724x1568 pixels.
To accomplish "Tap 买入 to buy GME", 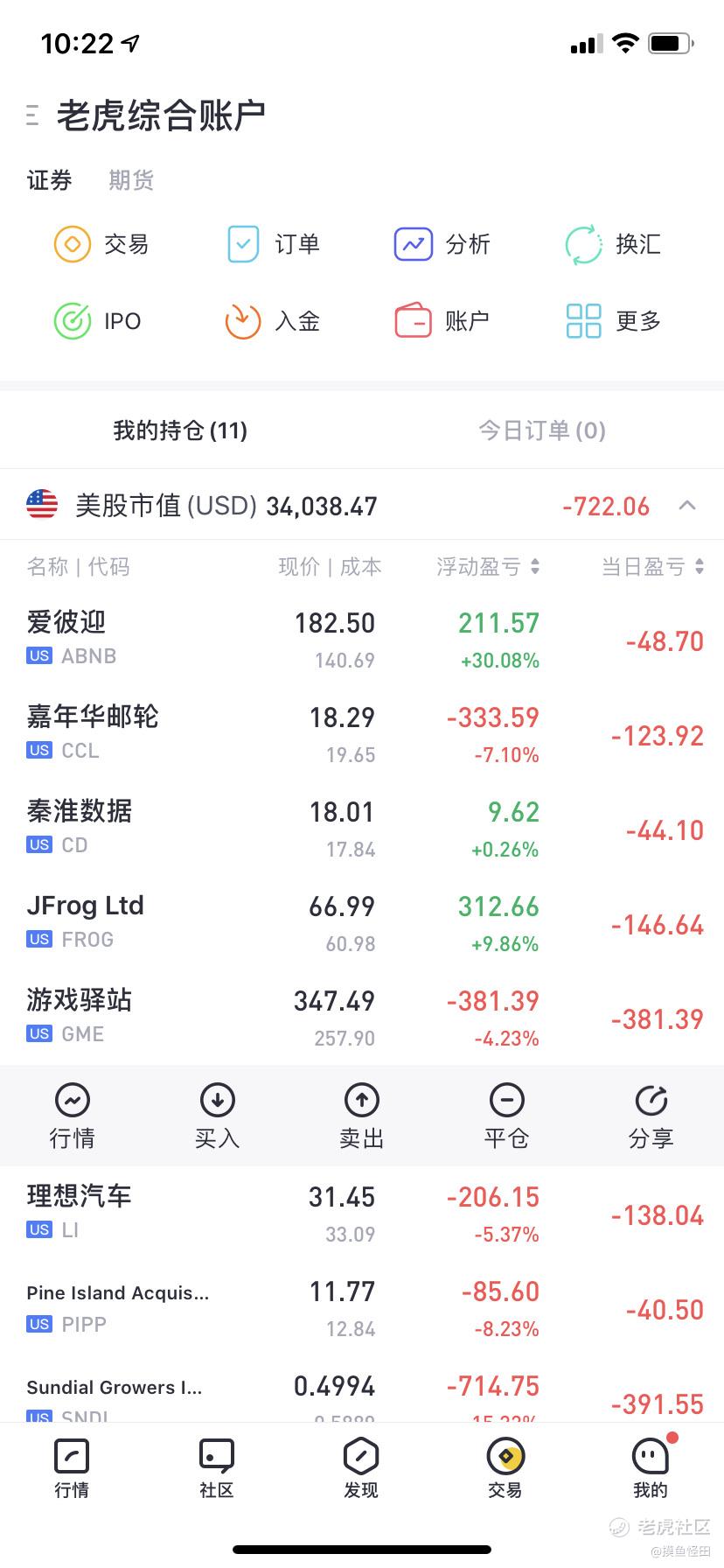I will [x=217, y=1116].
